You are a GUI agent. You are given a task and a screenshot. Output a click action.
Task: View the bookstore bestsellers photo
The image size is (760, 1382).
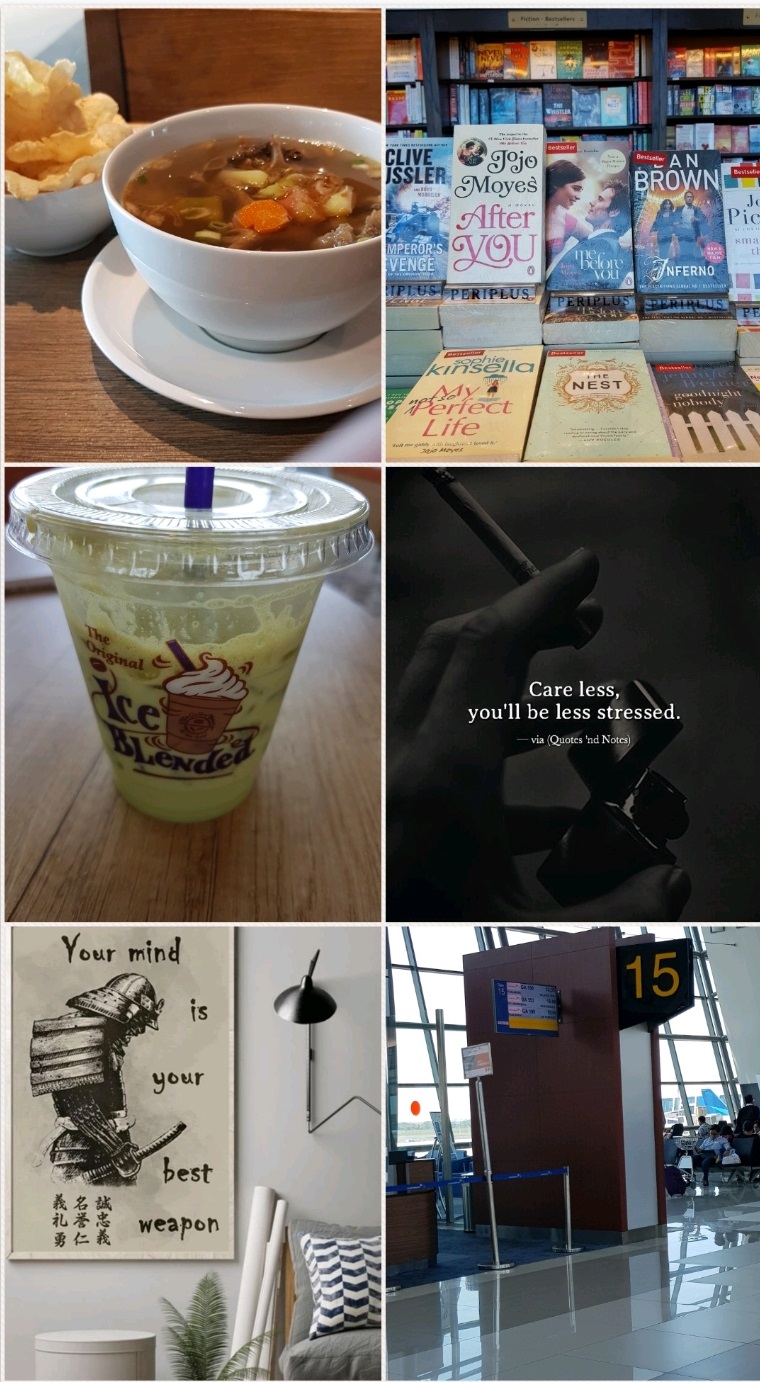tap(573, 235)
